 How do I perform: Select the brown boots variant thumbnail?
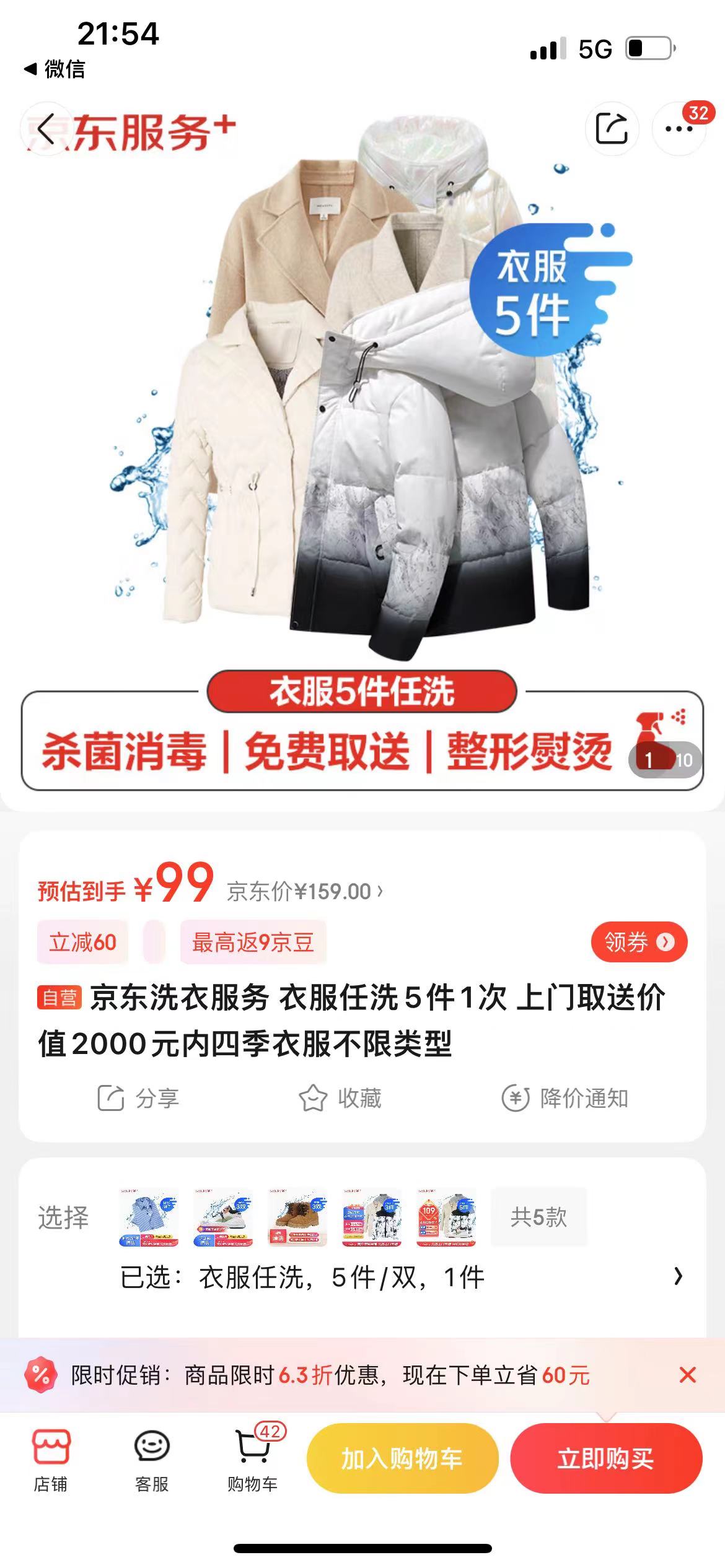297,1217
